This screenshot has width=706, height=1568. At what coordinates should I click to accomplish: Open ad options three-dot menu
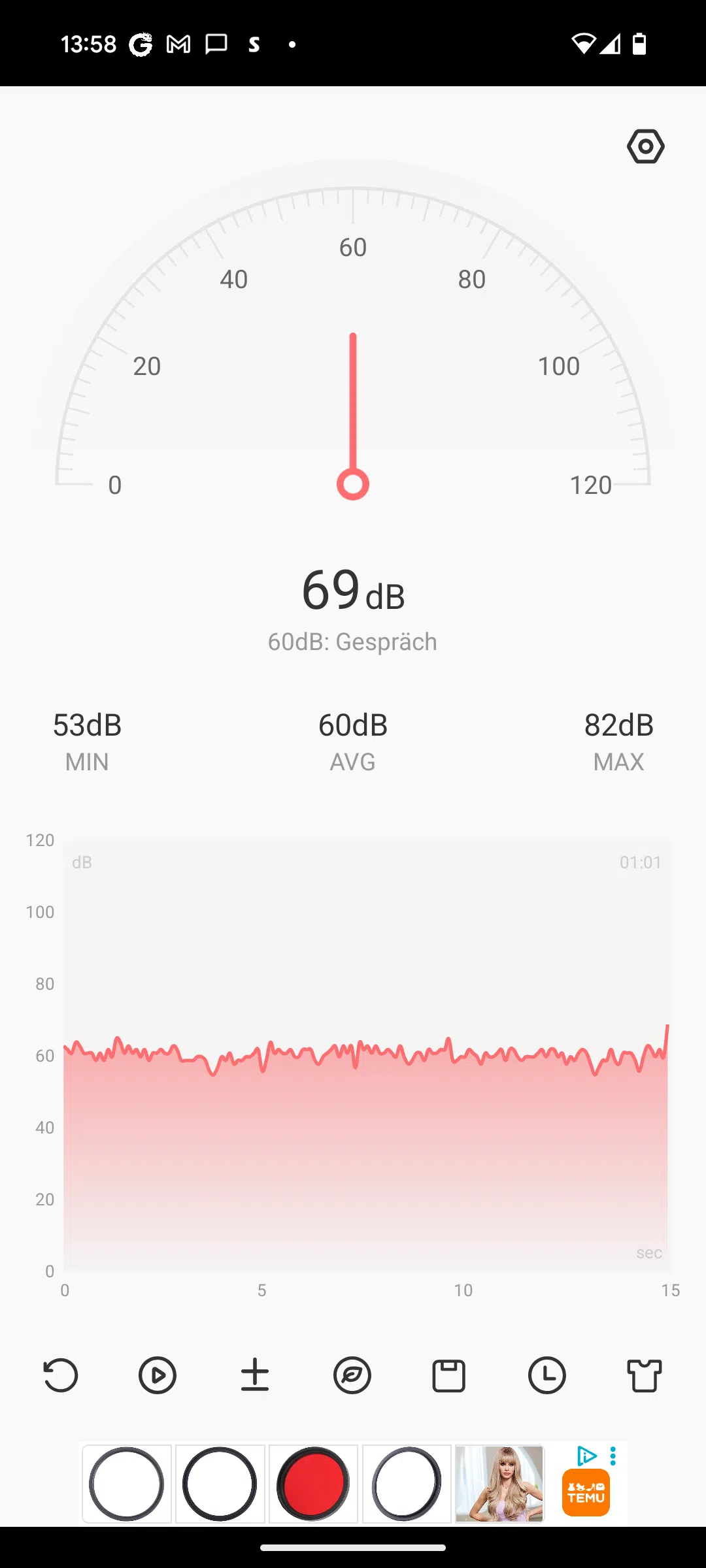coord(613,1456)
